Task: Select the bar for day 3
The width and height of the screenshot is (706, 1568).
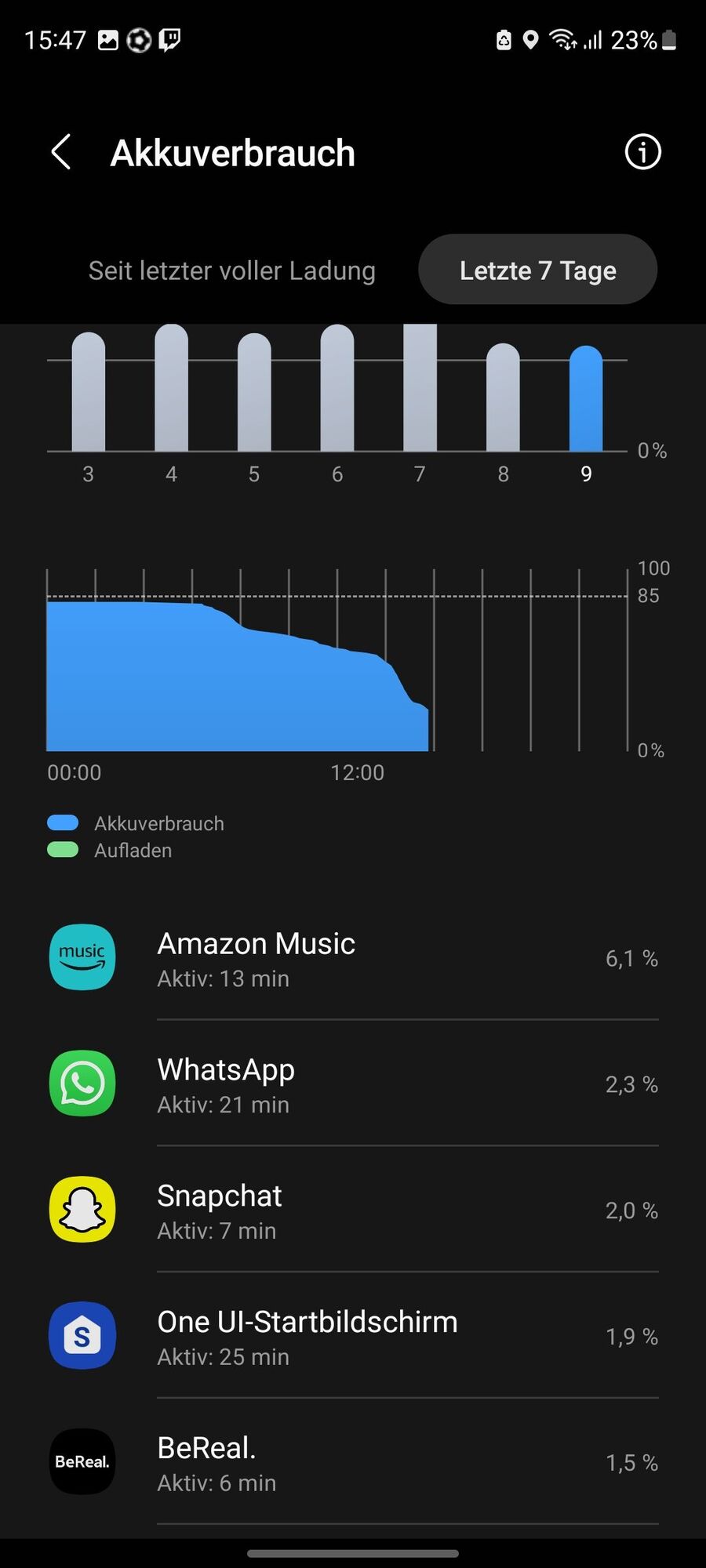Action: (89, 392)
